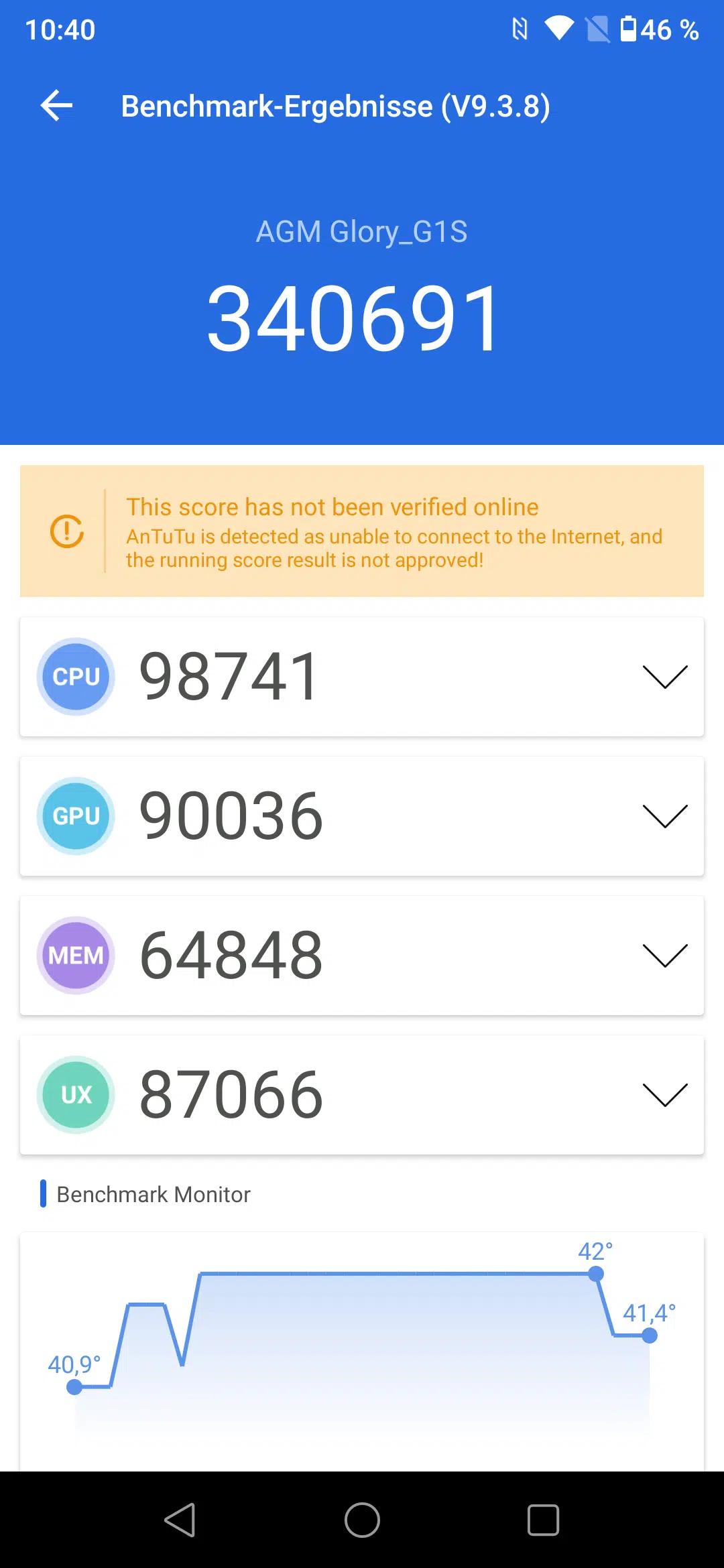Expand the CPU score details
Screen dimensions: 724x1568
664,677
